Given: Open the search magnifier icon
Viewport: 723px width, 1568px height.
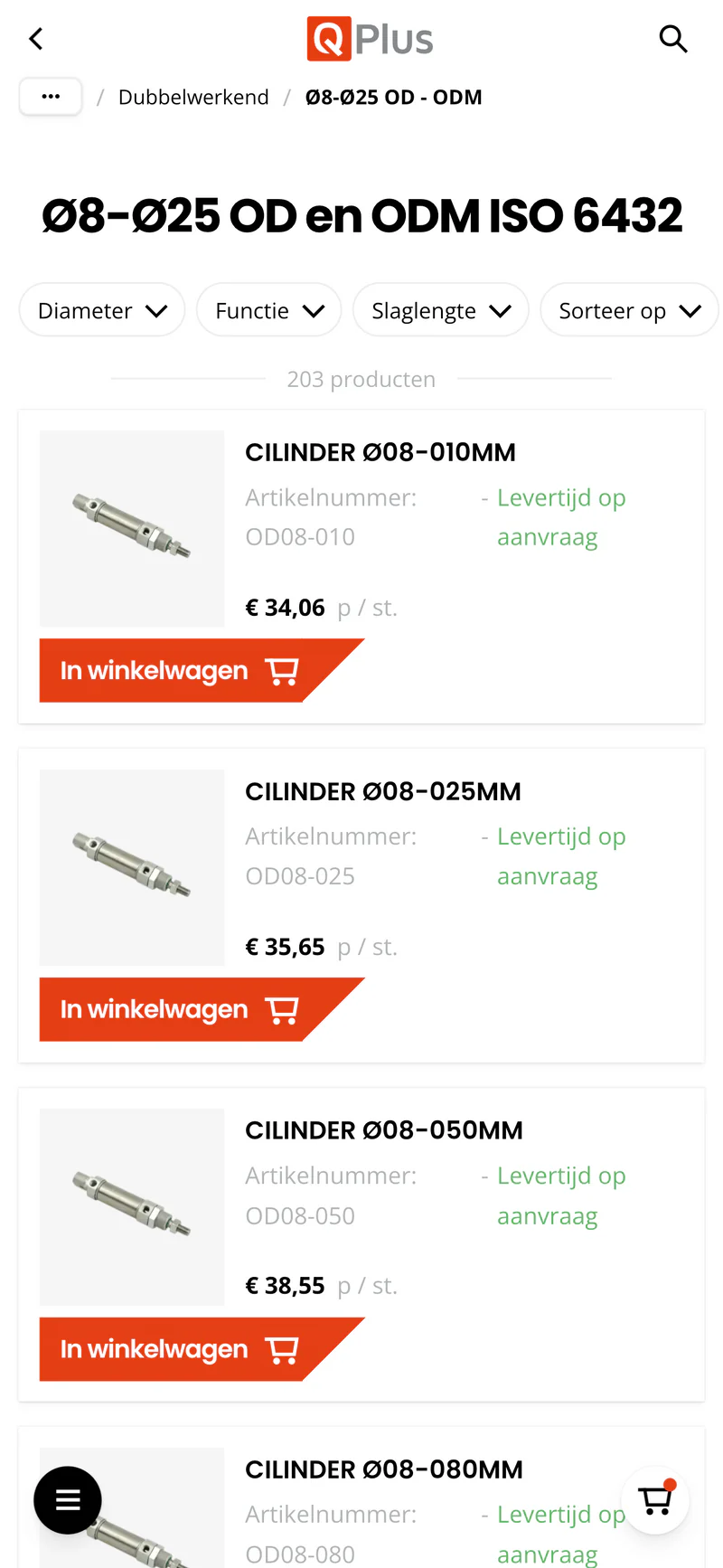Looking at the screenshot, I should click(672, 39).
